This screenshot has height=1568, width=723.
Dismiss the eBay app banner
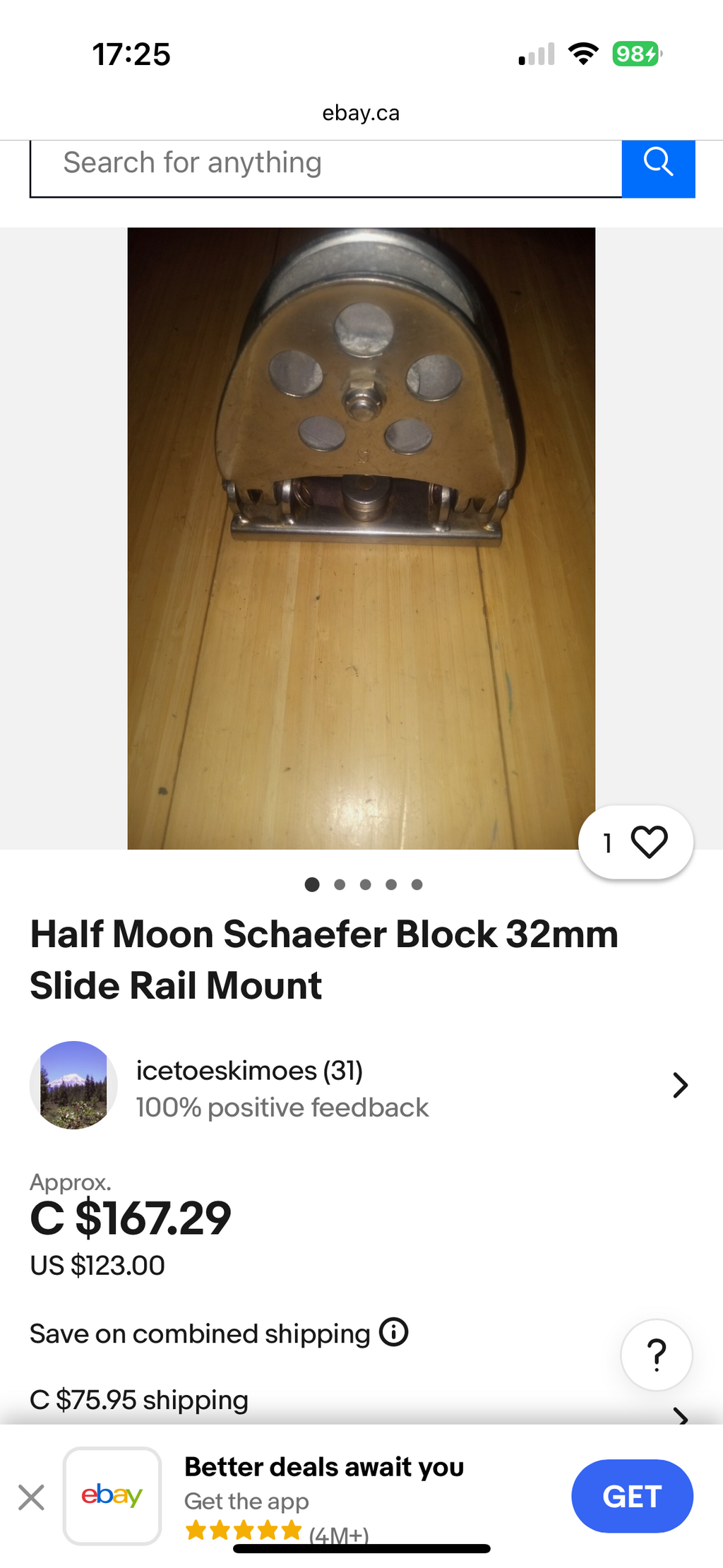point(31,1497)
